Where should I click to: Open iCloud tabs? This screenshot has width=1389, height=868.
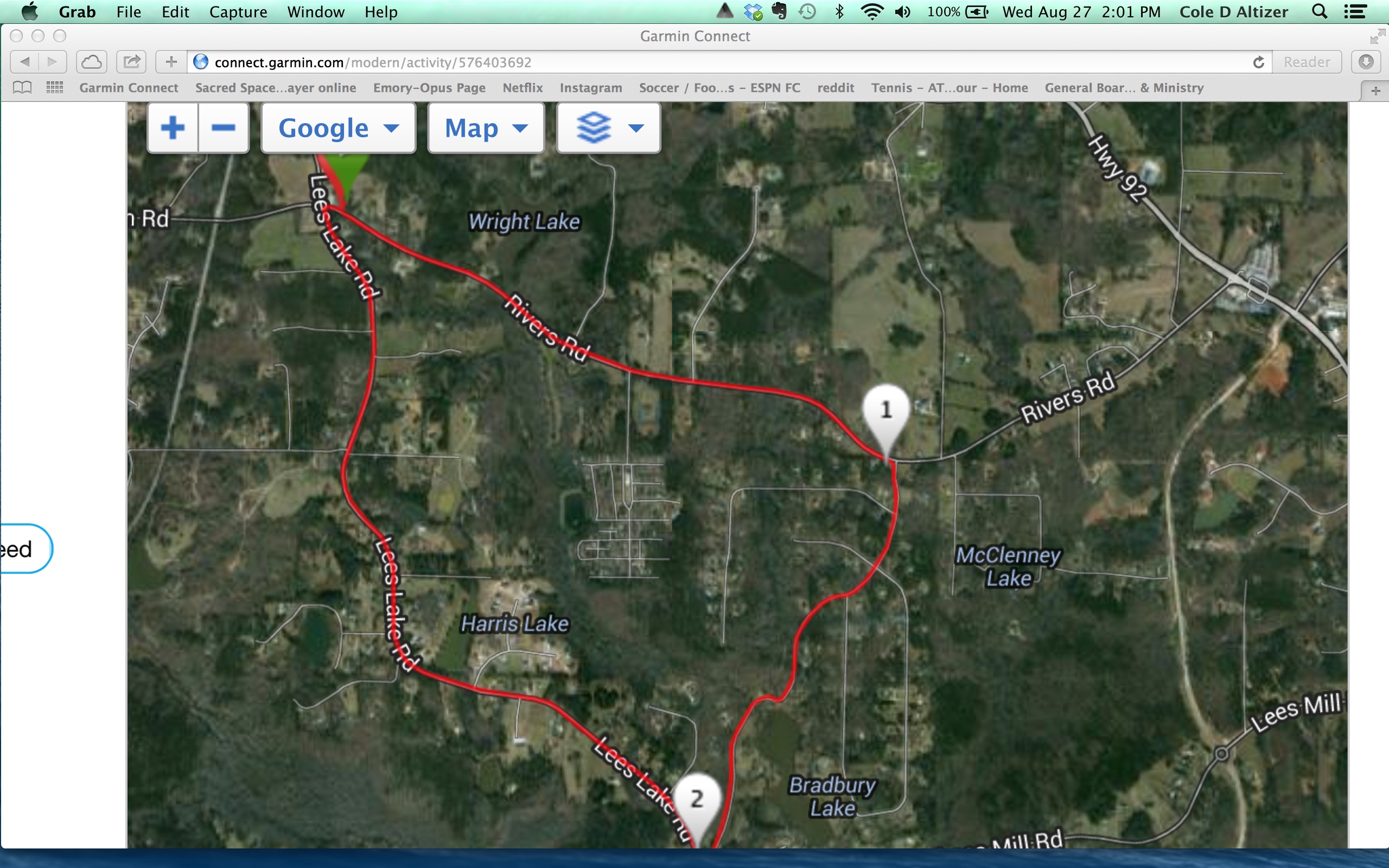click(92, 62)
